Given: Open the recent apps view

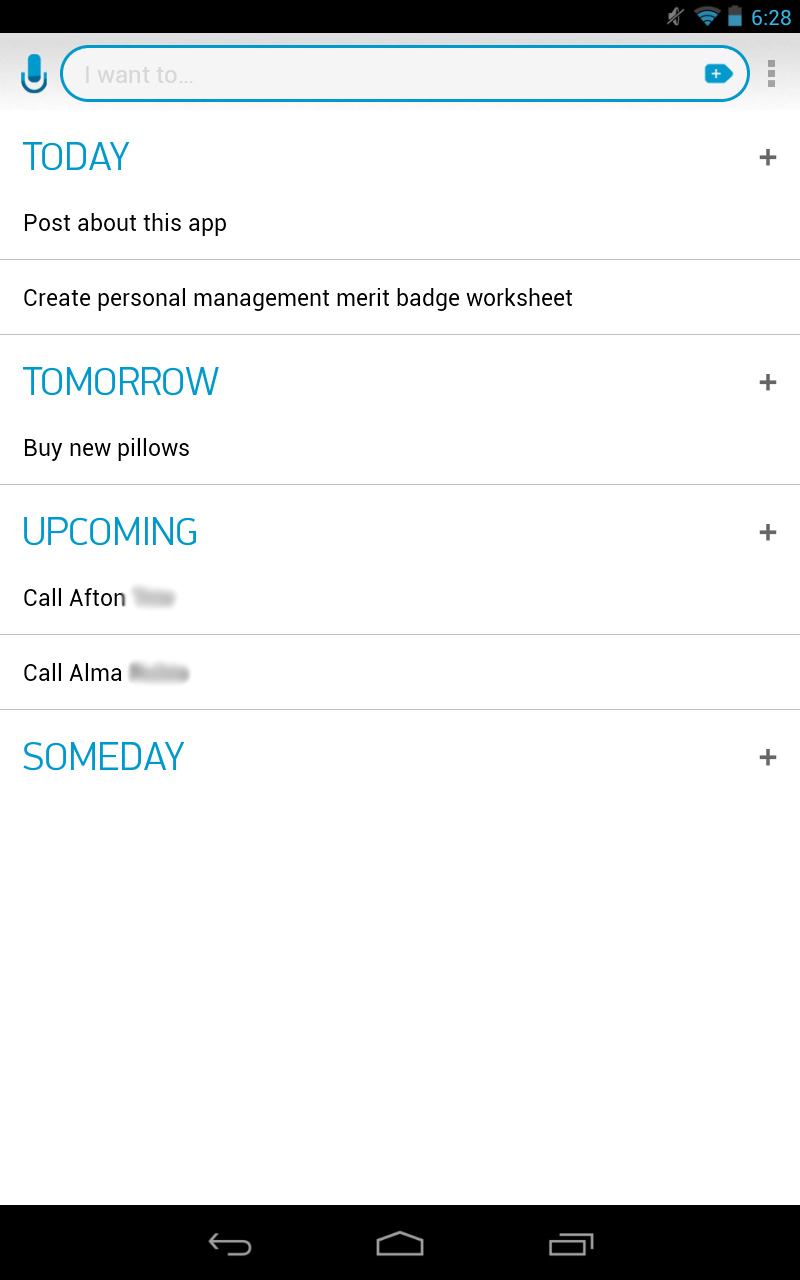Looking at the screenshot, I should (571, 1244).
